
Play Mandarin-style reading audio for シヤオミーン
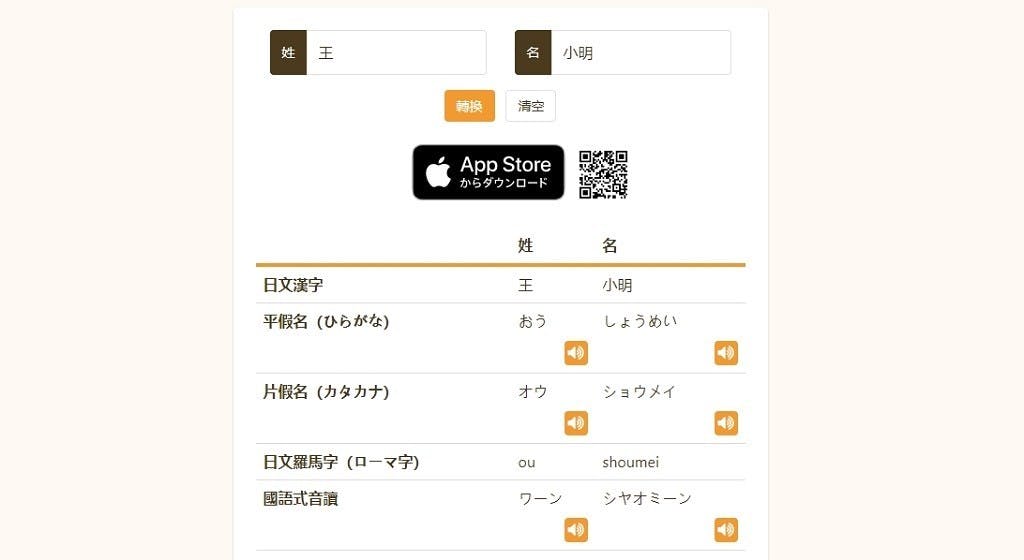pyautogui.click(x=726, y=530)
